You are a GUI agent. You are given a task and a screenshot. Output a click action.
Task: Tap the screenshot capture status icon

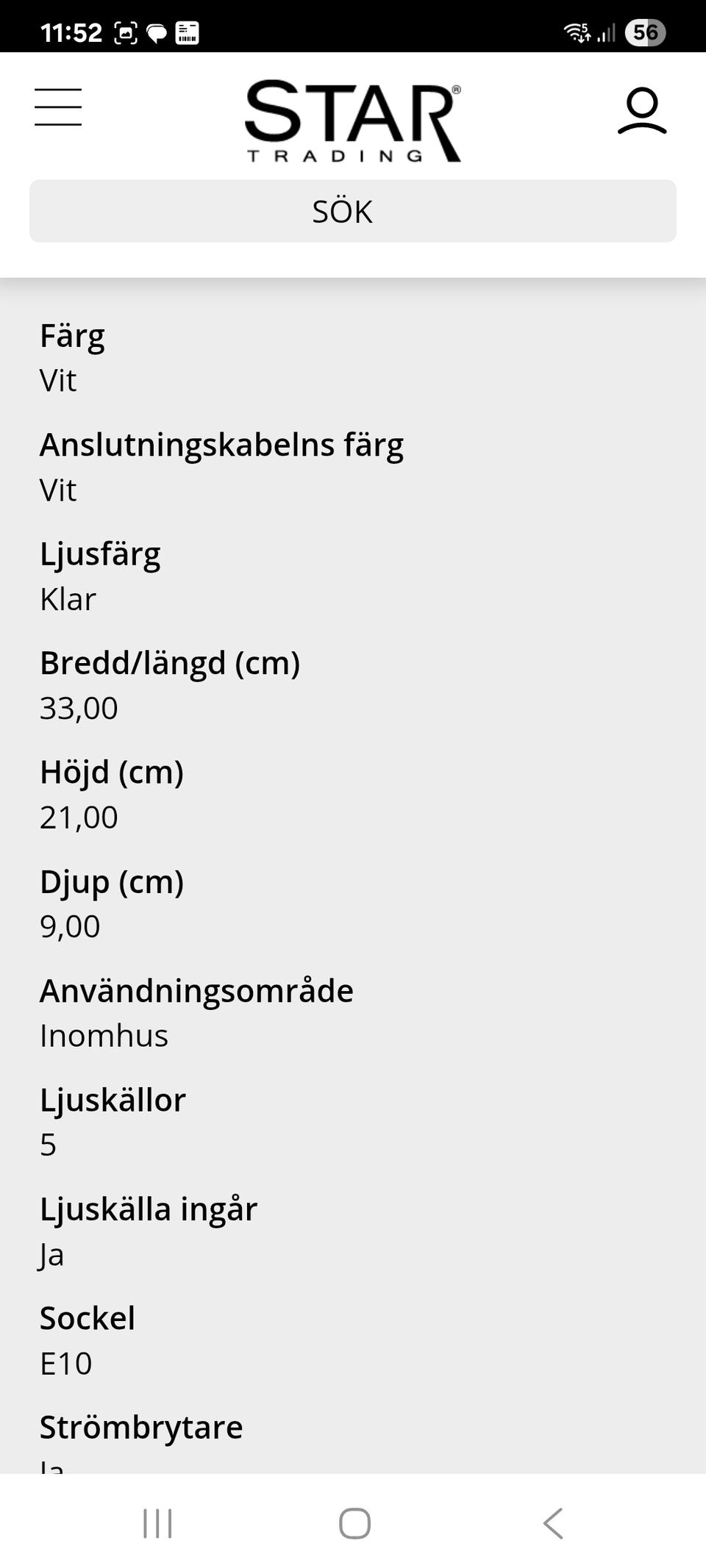126,31
